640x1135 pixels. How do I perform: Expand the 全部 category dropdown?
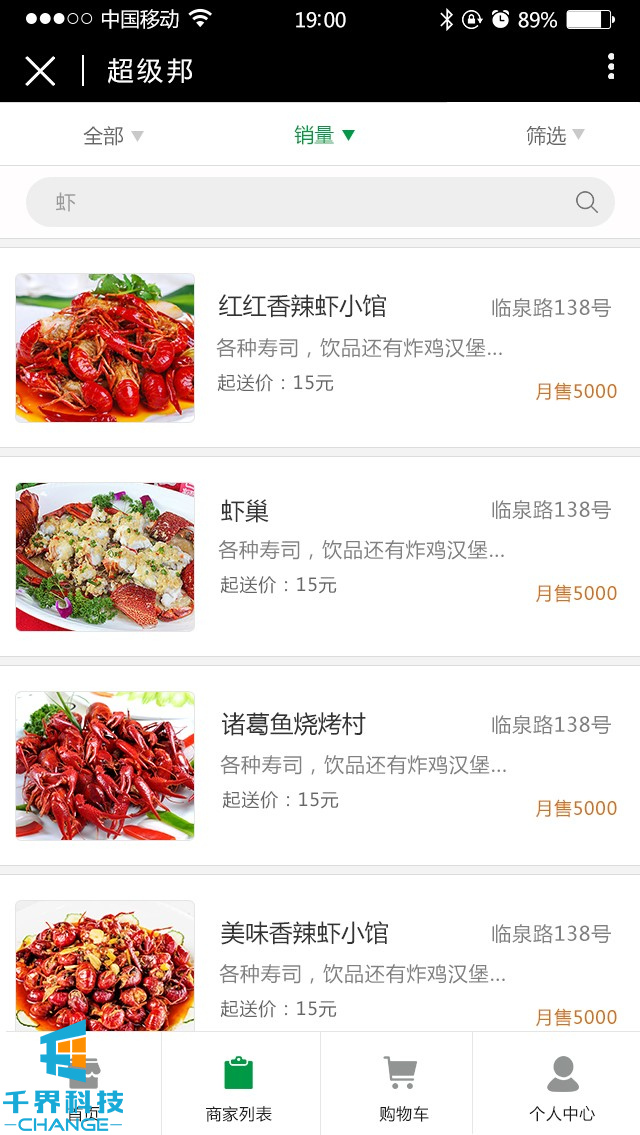(113, 136)
